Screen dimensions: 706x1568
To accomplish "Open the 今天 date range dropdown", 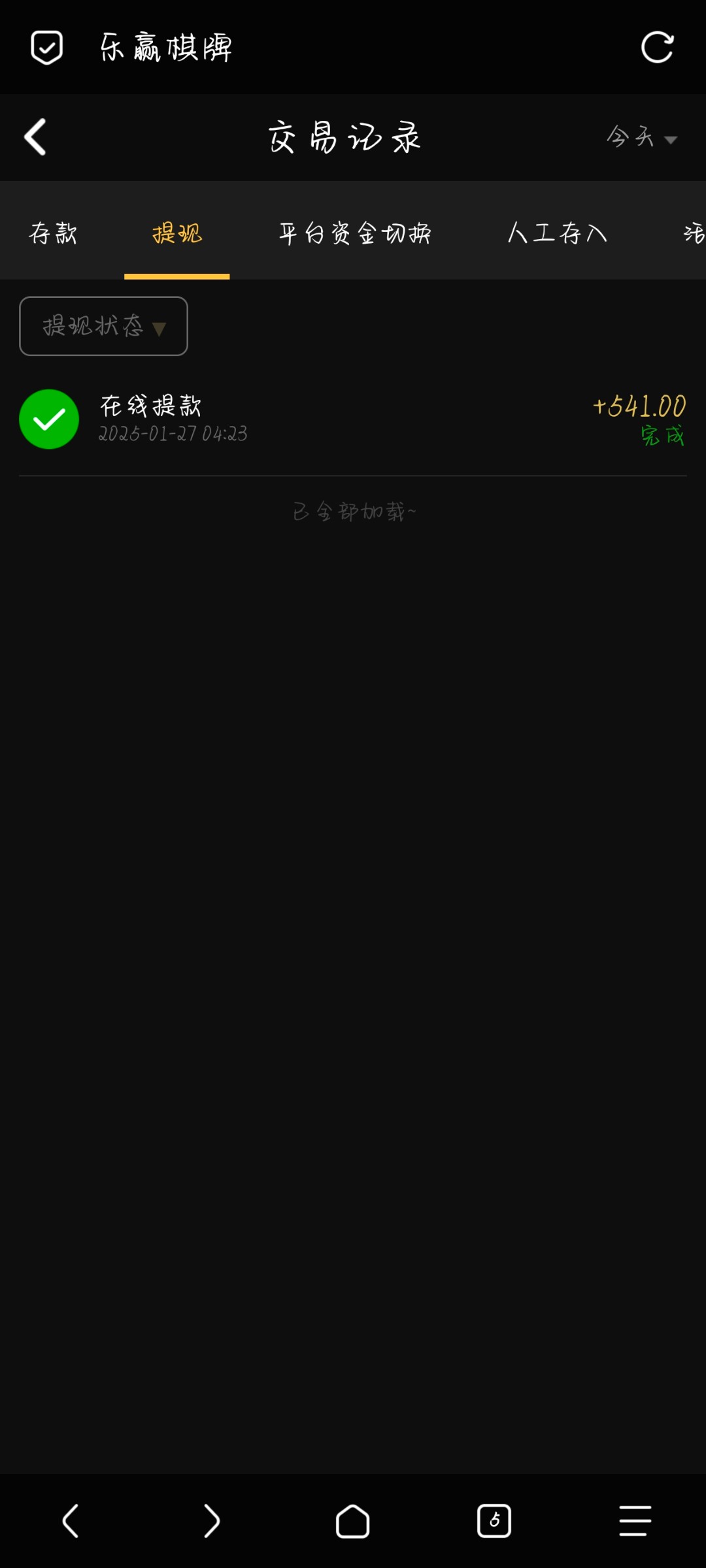I will (x=641, y=137).
